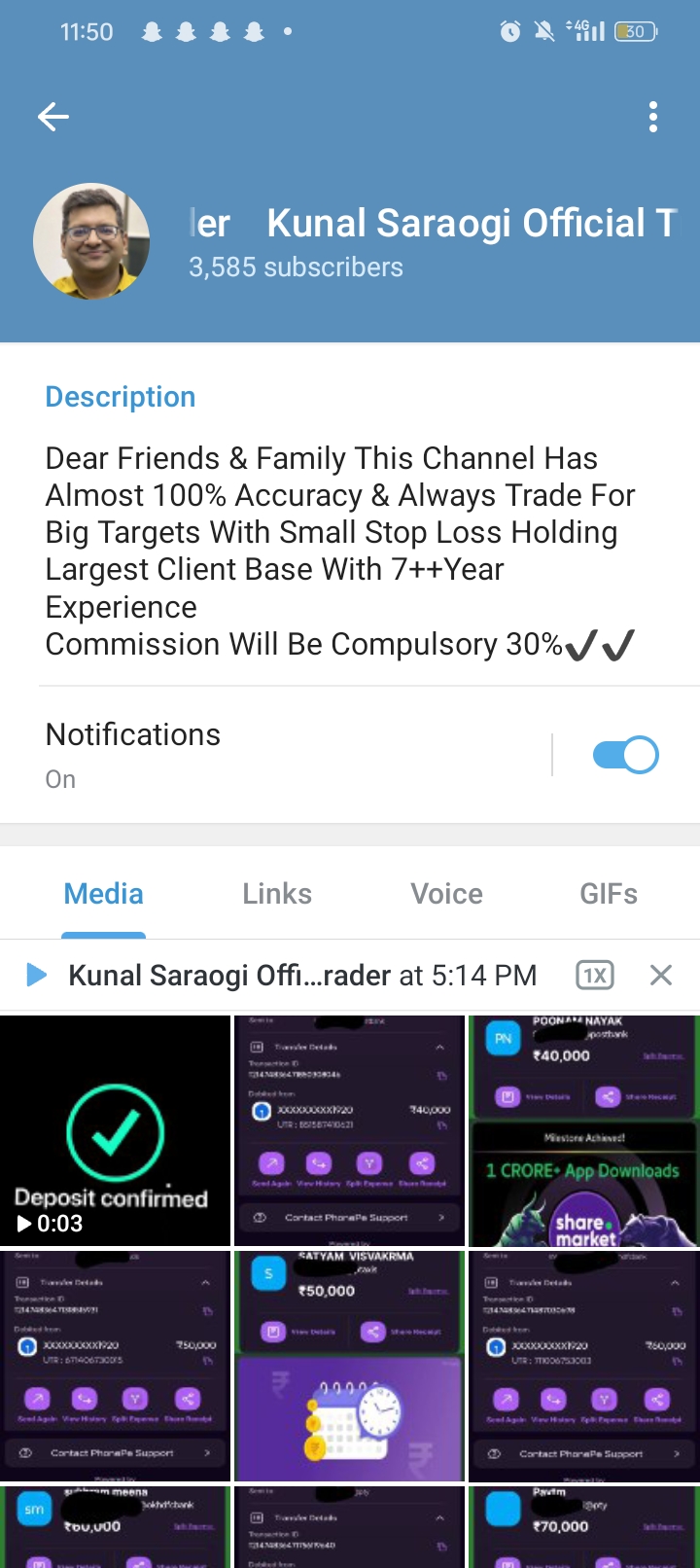Turn off the Notifications switch

(625, 755)
